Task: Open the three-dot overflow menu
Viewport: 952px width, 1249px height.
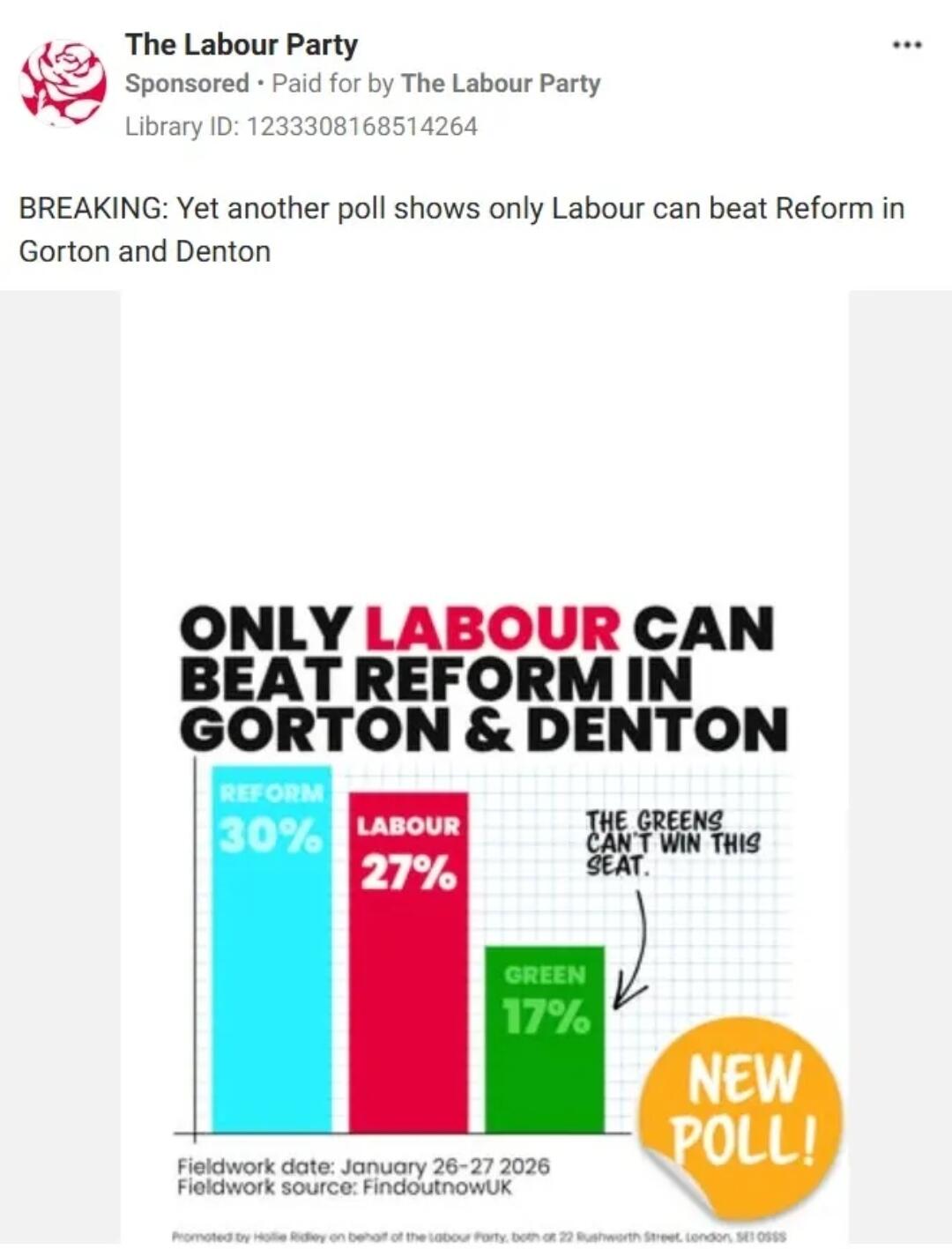Action: pyautogui.click(x=907, y=44)
